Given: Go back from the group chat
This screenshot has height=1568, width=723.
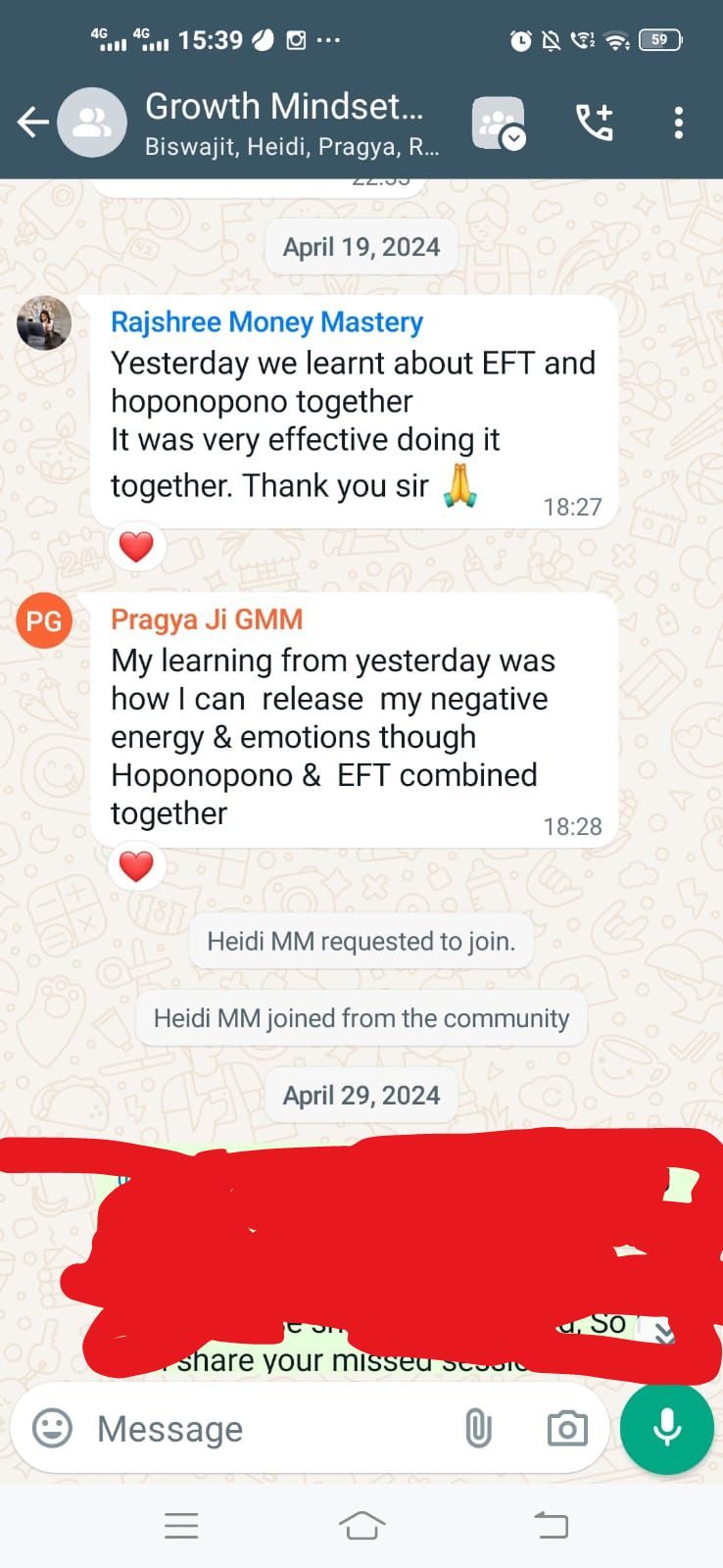Looking at the screenshot, I should click(32, 122).
